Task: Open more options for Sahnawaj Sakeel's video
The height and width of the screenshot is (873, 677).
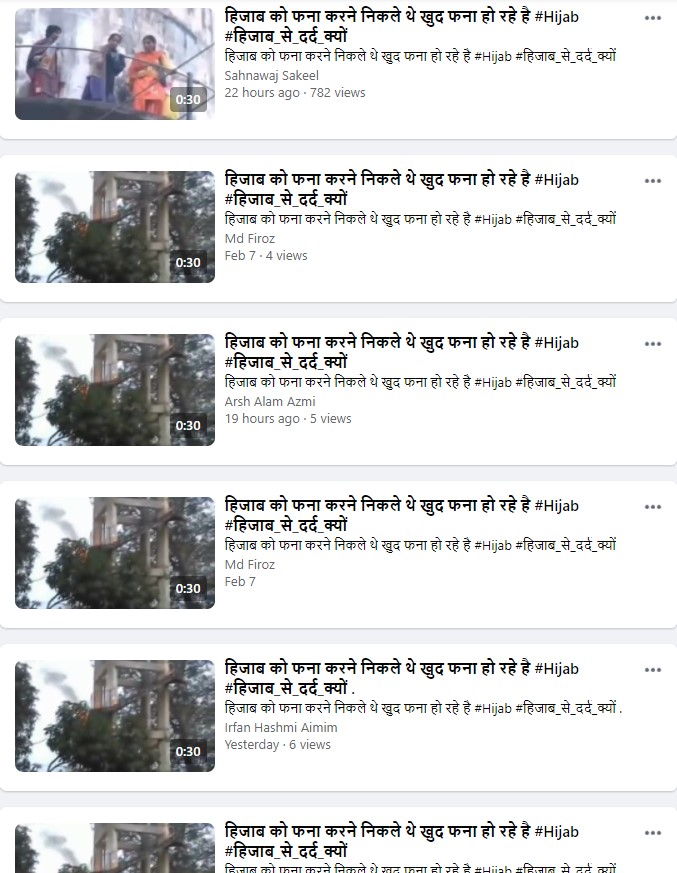Action: point(652,18)
